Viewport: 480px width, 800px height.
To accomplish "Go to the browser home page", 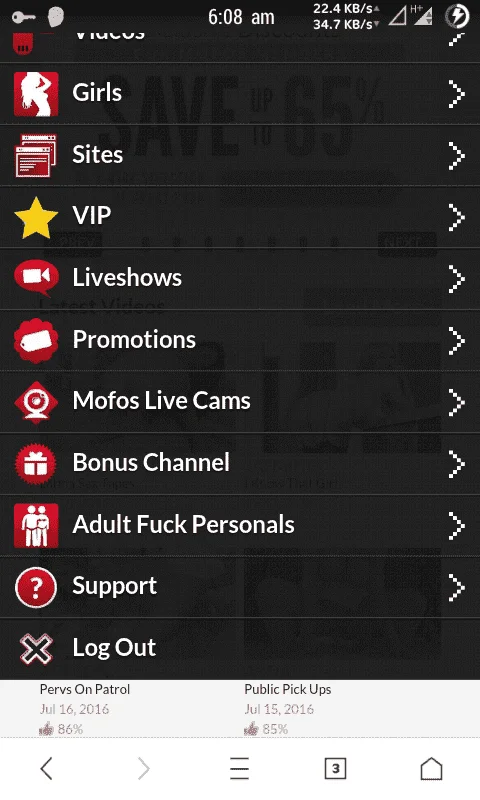I will pos(432,768).
